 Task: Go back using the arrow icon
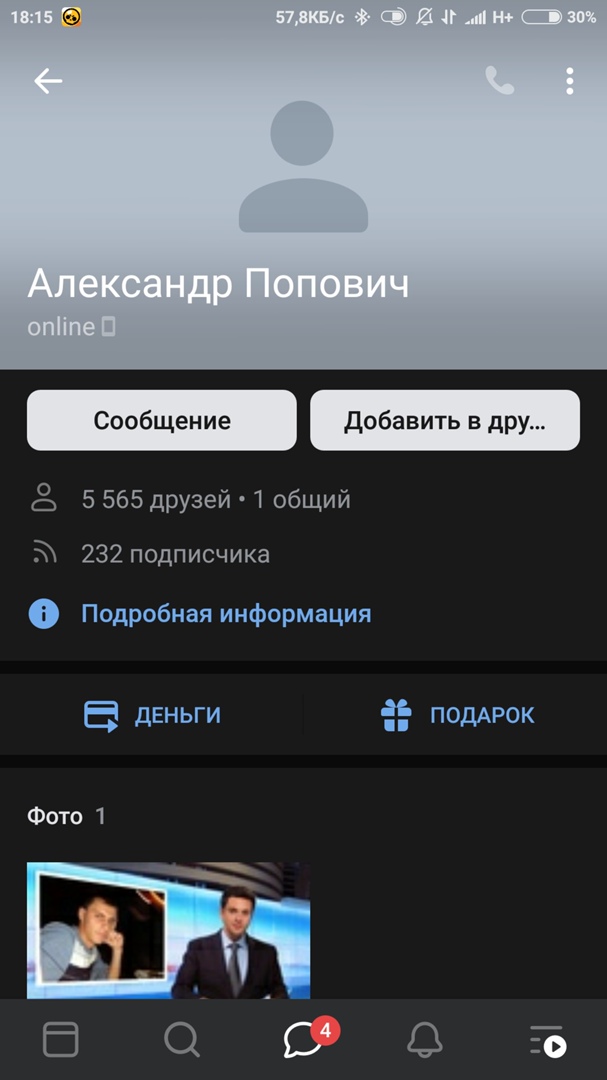[48, 81]
